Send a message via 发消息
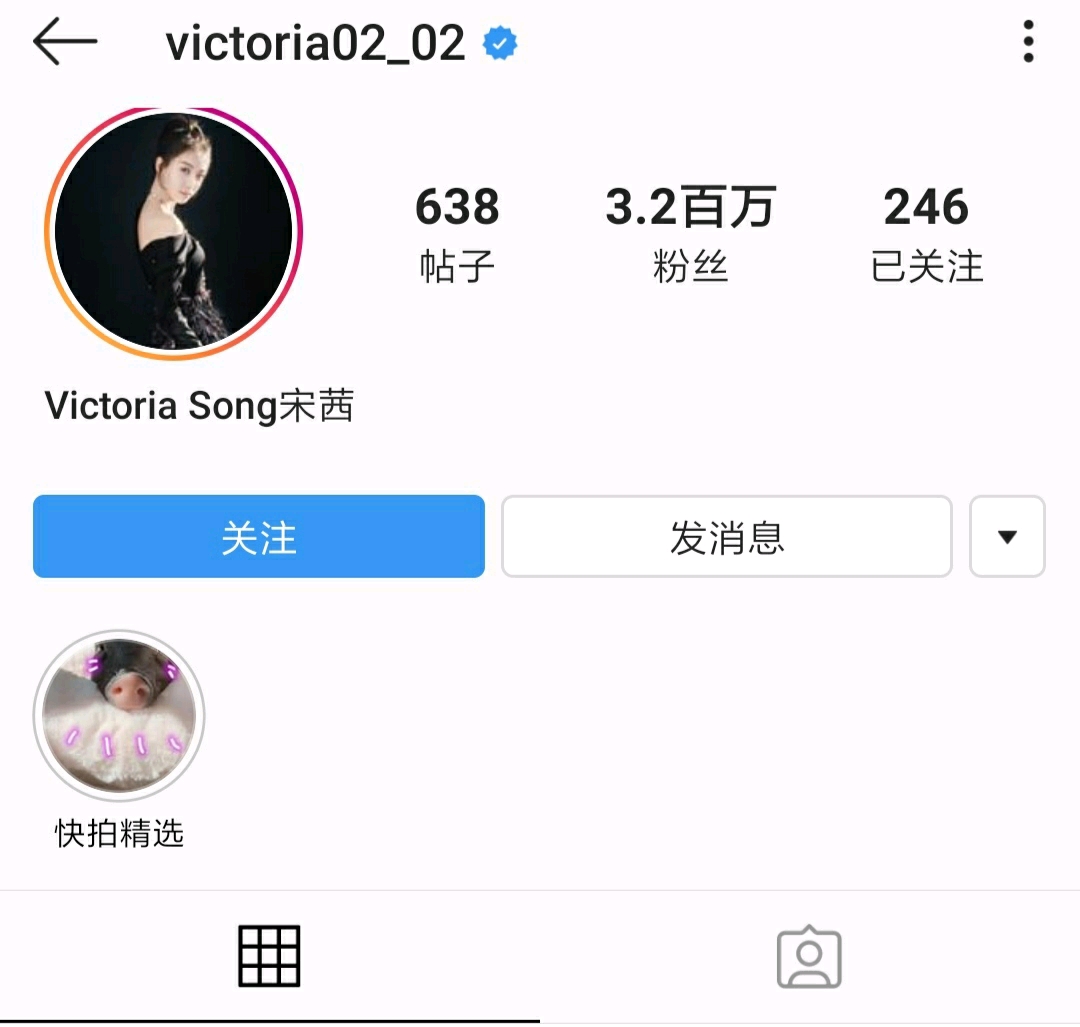Image resolution: width=1080 pixels, height=1027 pixels. [726, 537]
